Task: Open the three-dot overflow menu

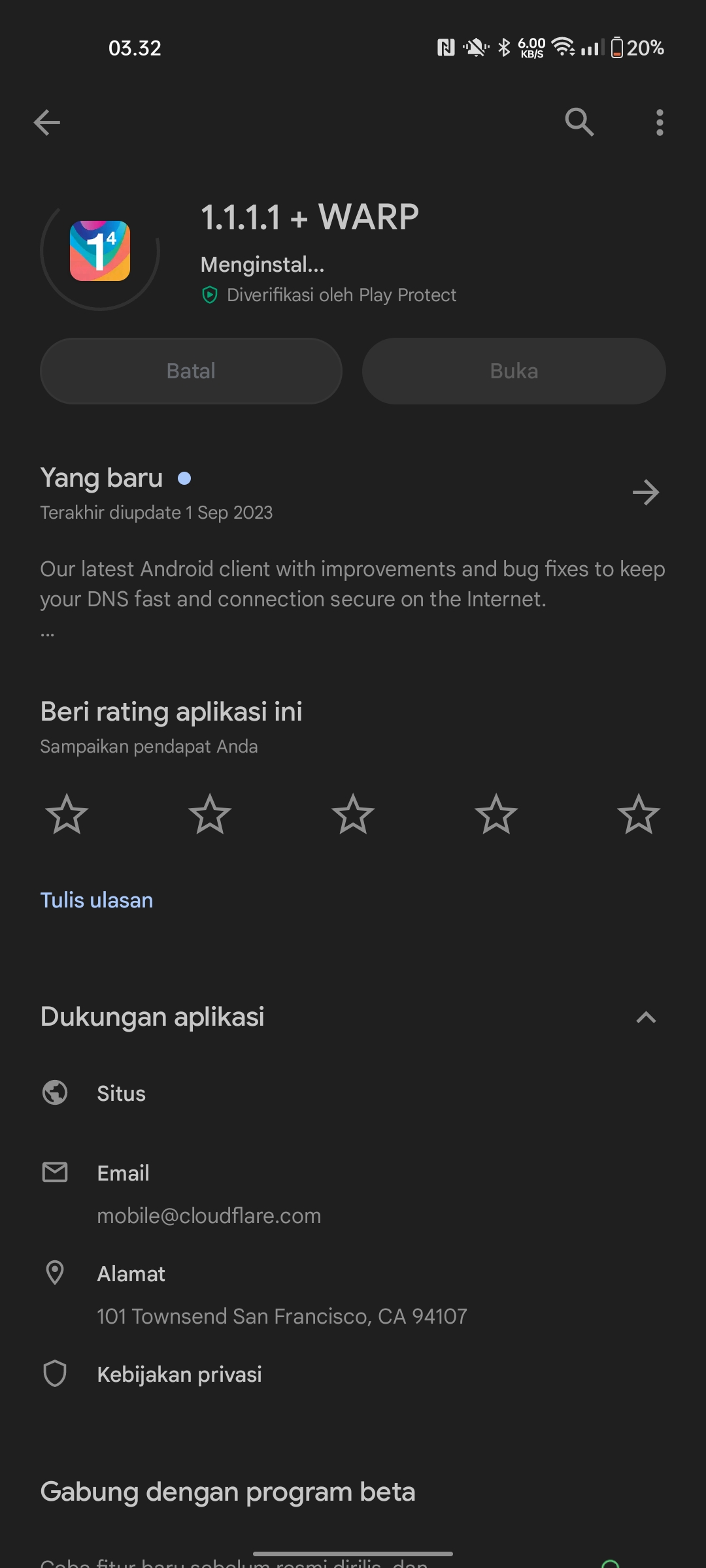Action: 660,122
